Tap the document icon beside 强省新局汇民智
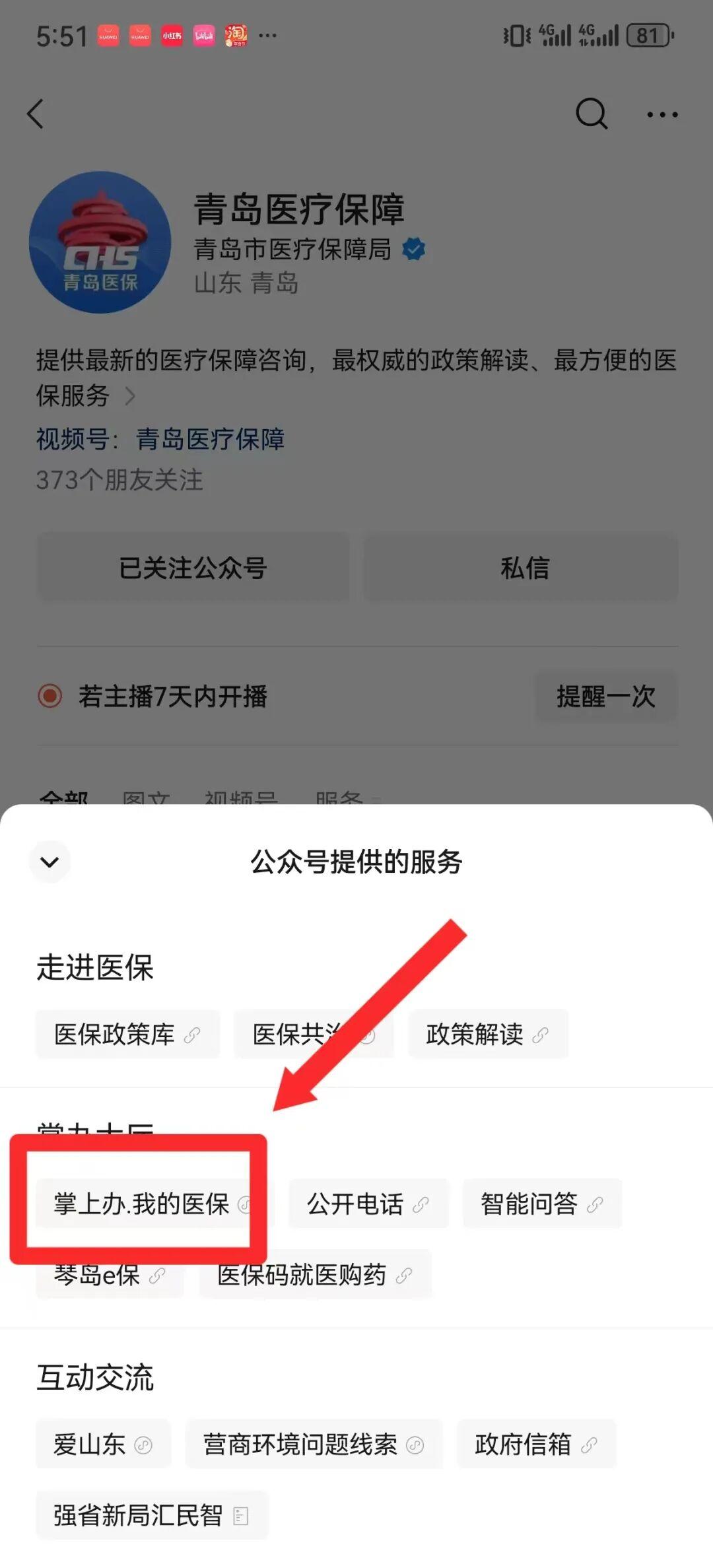Viewport: 713px width, 1568px height. pyautogui.click(x=239, y=1516)
